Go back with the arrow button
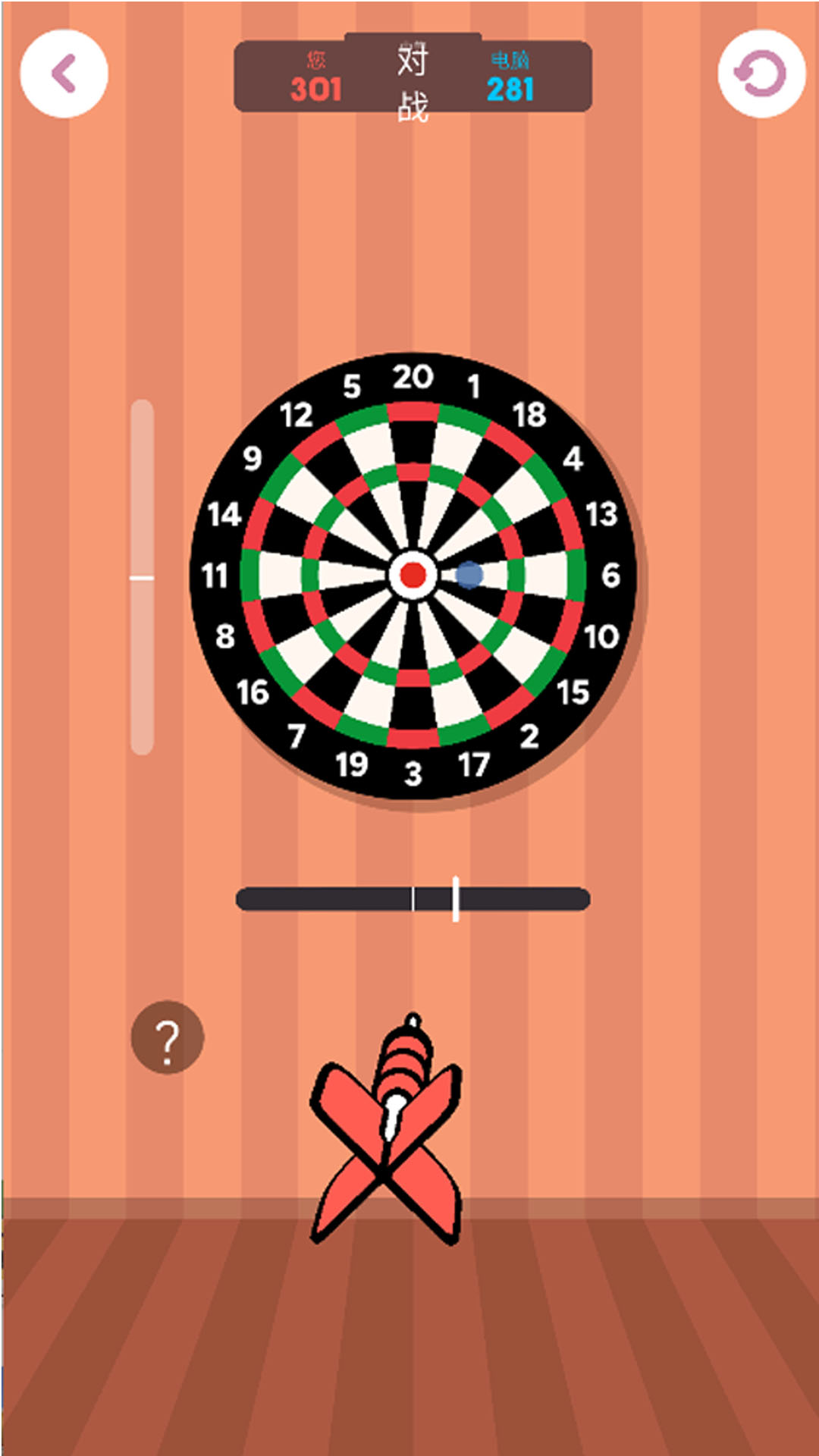The image size is (819, 1456). tap(64, 74)
